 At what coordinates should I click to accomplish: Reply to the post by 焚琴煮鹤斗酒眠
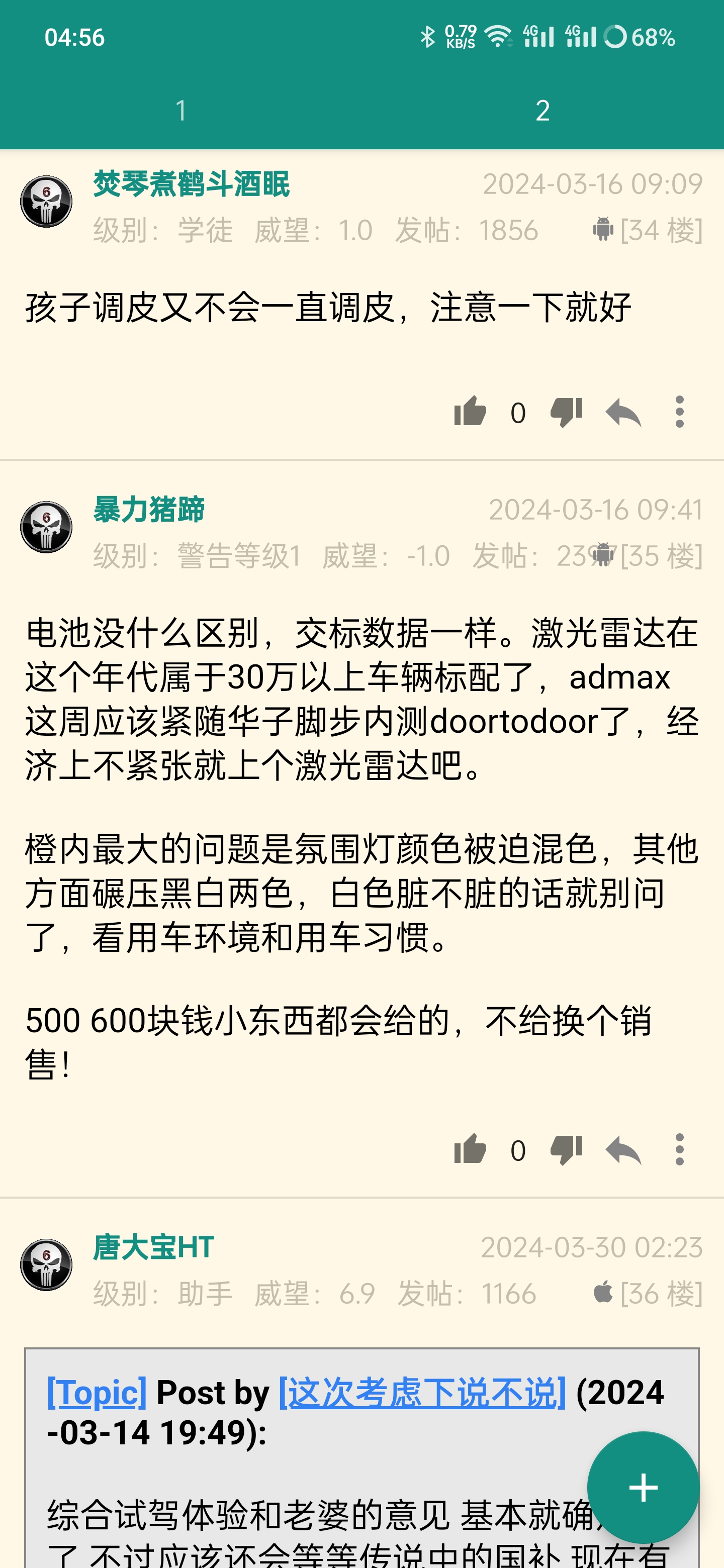[x=623, y=412]
